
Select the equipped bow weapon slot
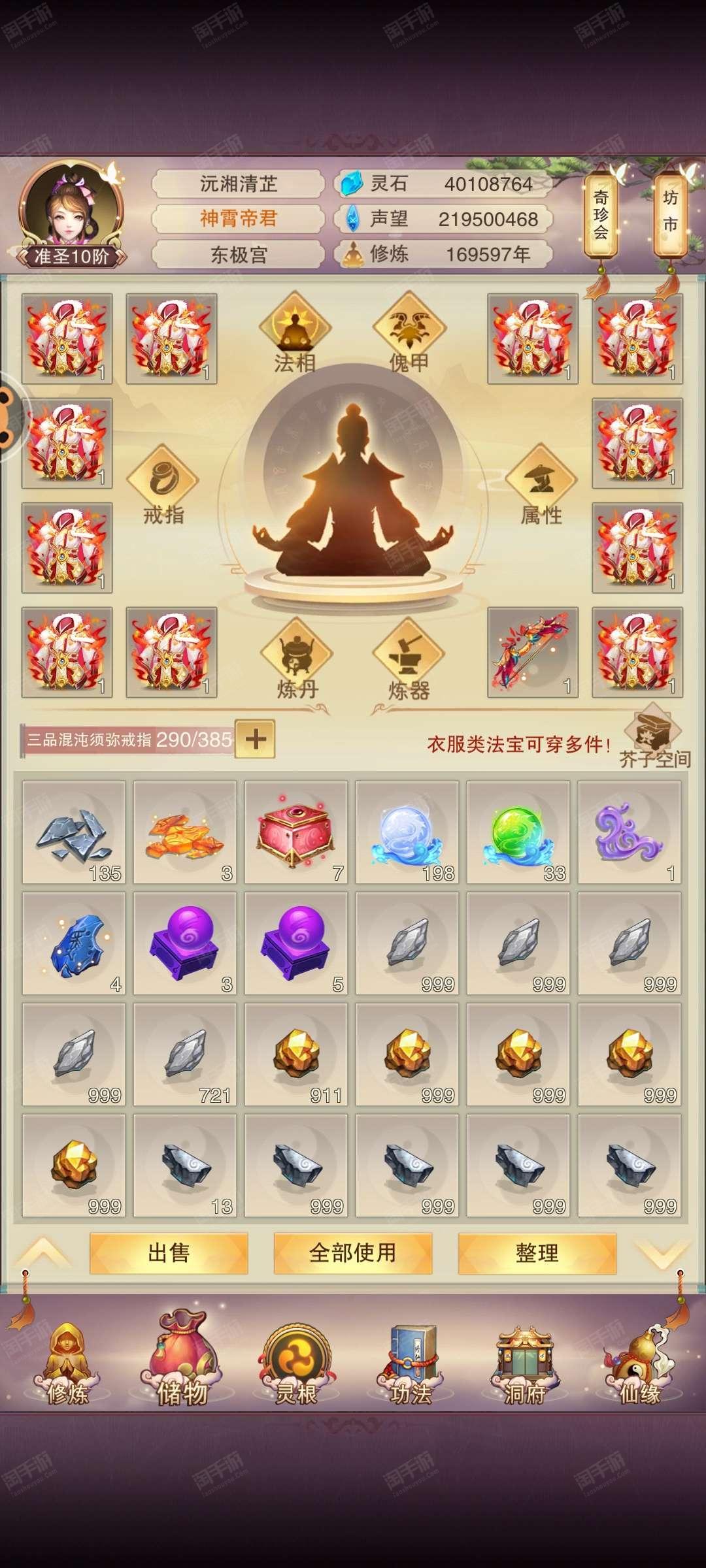coord(533,652)
